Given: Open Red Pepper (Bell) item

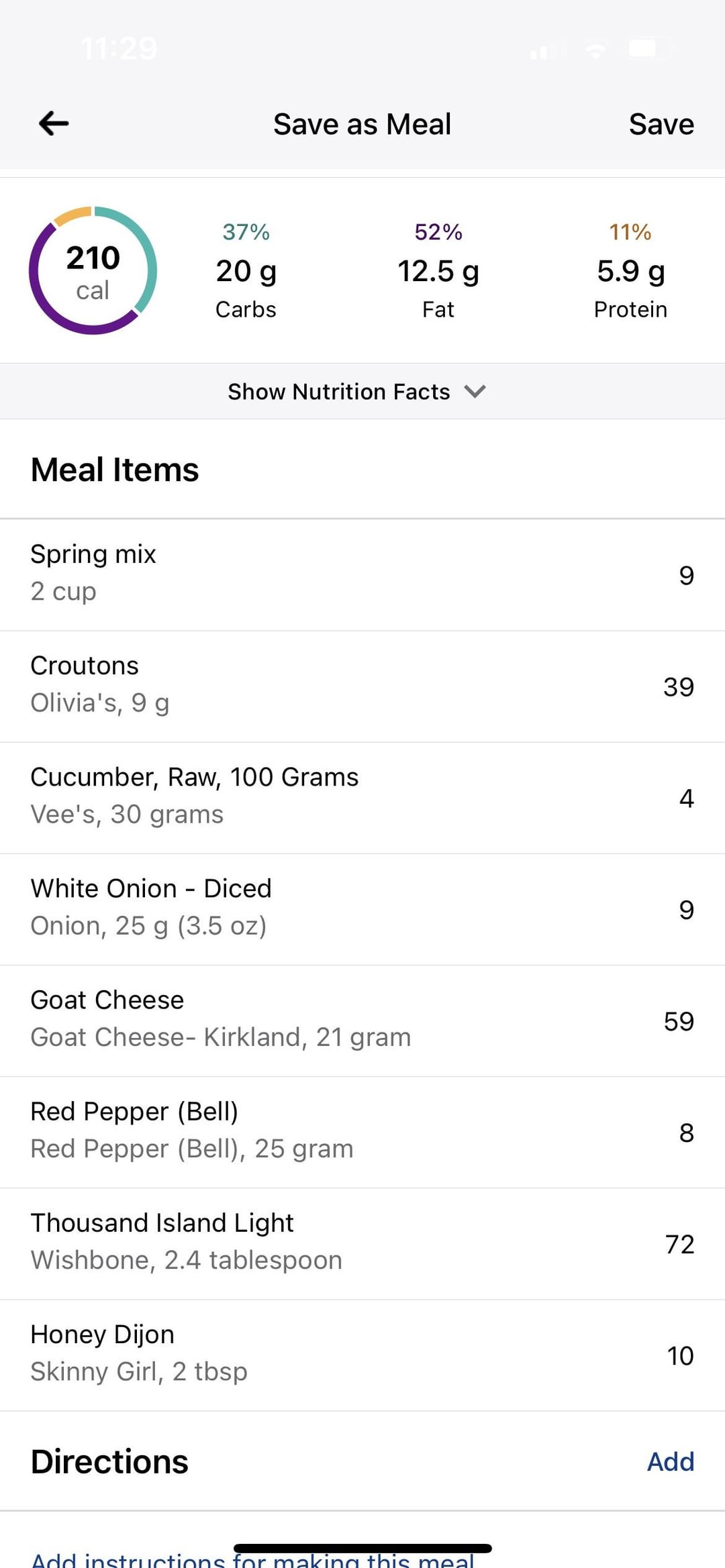Looking at the screenshot, I should pyautogui.click(x=362, y=1132).
